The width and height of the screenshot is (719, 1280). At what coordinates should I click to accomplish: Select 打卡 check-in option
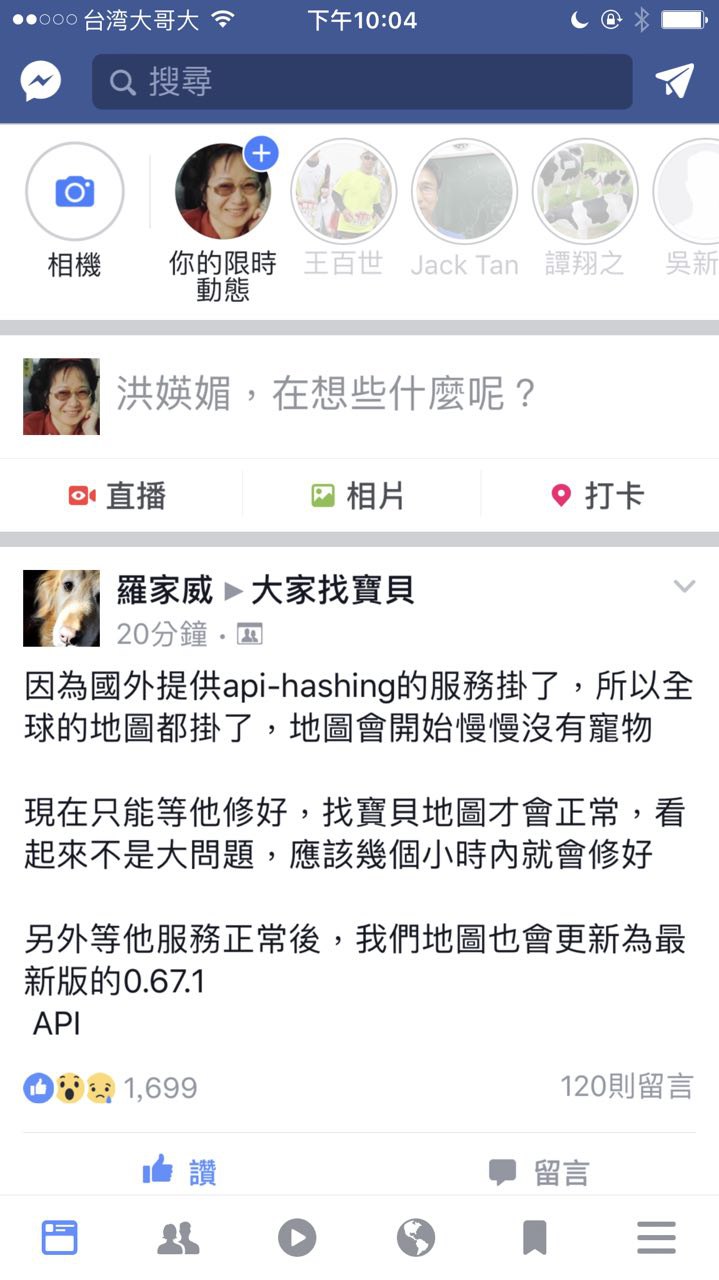[598, 495]
